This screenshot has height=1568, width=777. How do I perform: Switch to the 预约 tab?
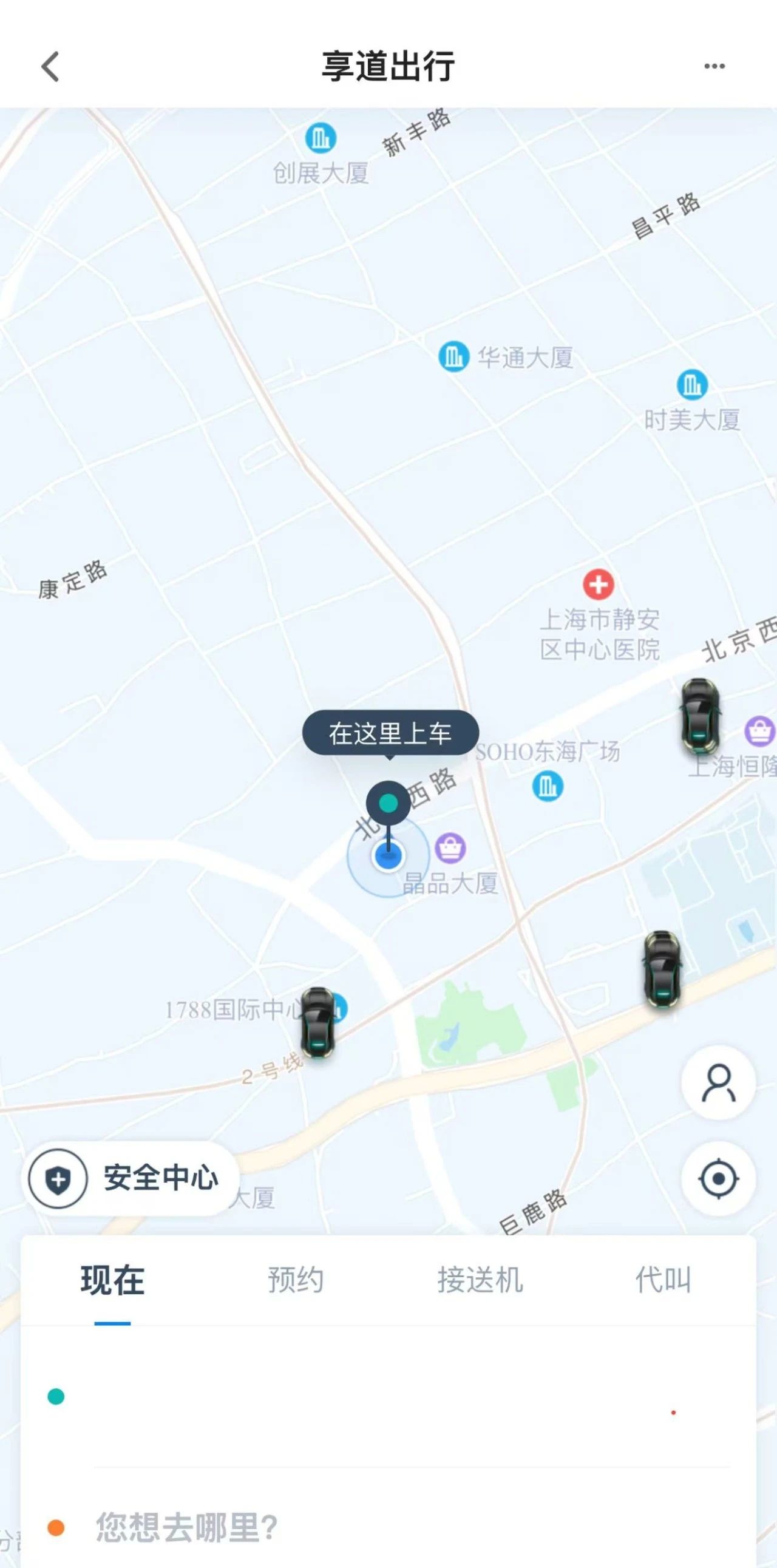296,1280
